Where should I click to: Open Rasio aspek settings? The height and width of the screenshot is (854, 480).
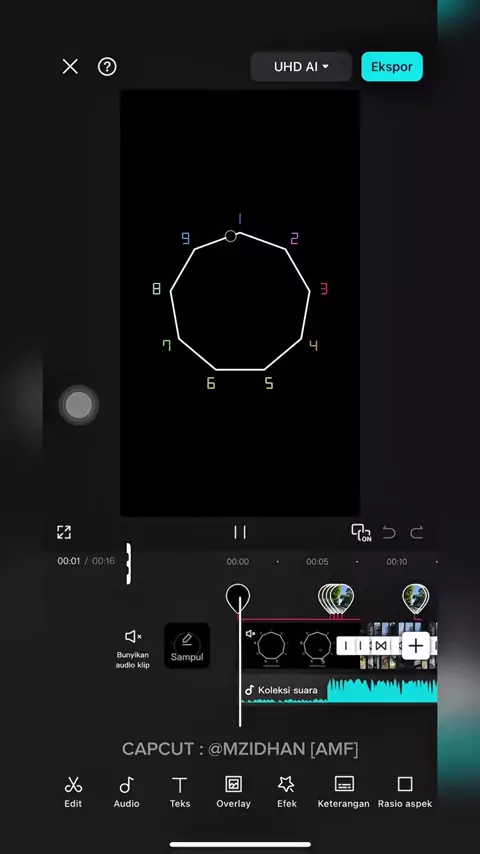(x=405, y=791)
